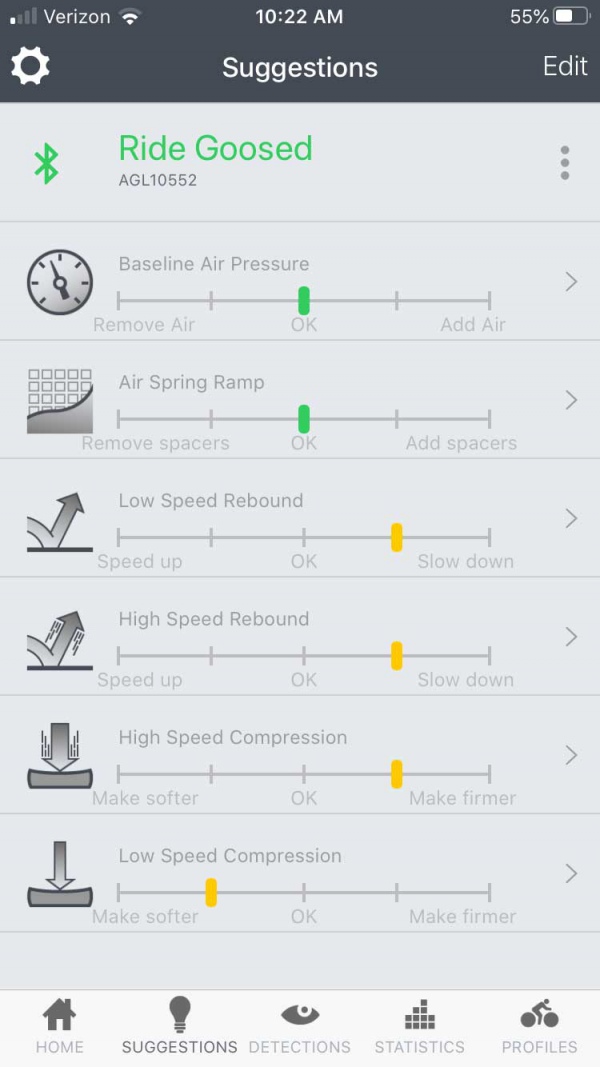Open Baseline Air Pressure suggestion
This screenshot has height=1067, width=600.
pos(571,282)
